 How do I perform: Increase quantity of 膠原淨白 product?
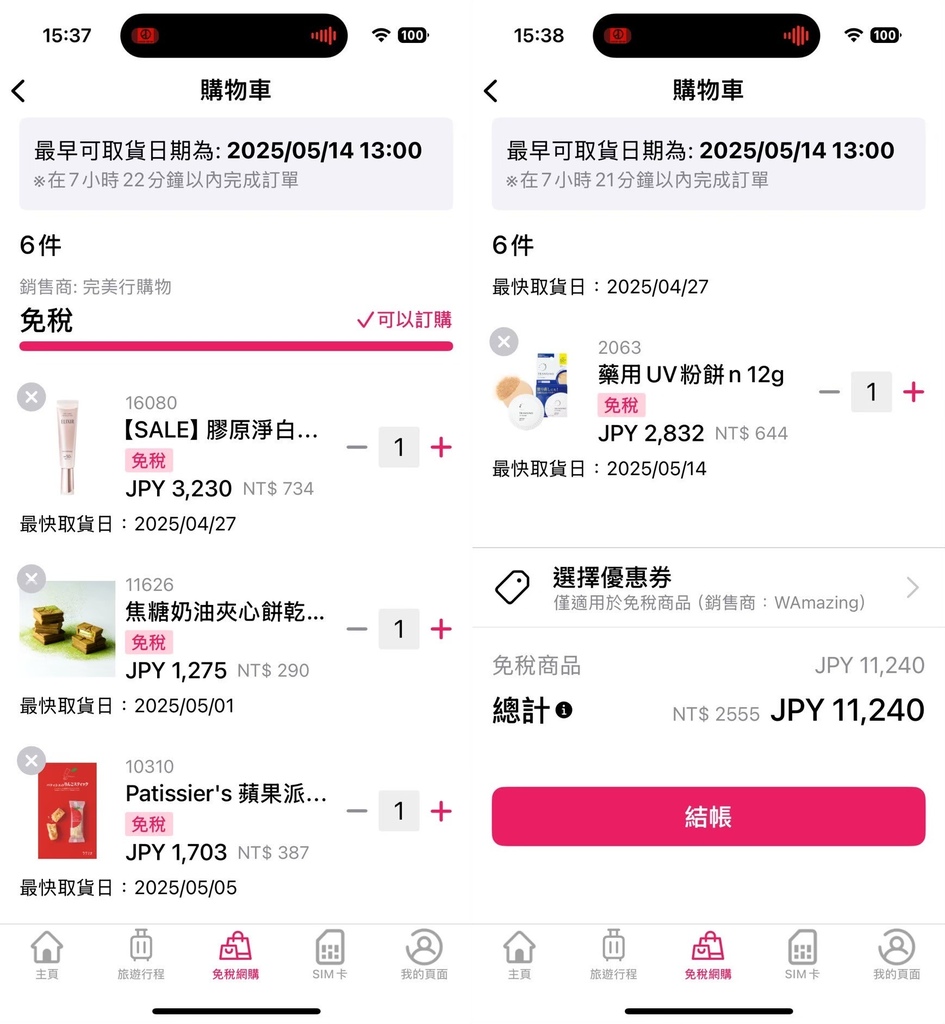tap(441, 447)
